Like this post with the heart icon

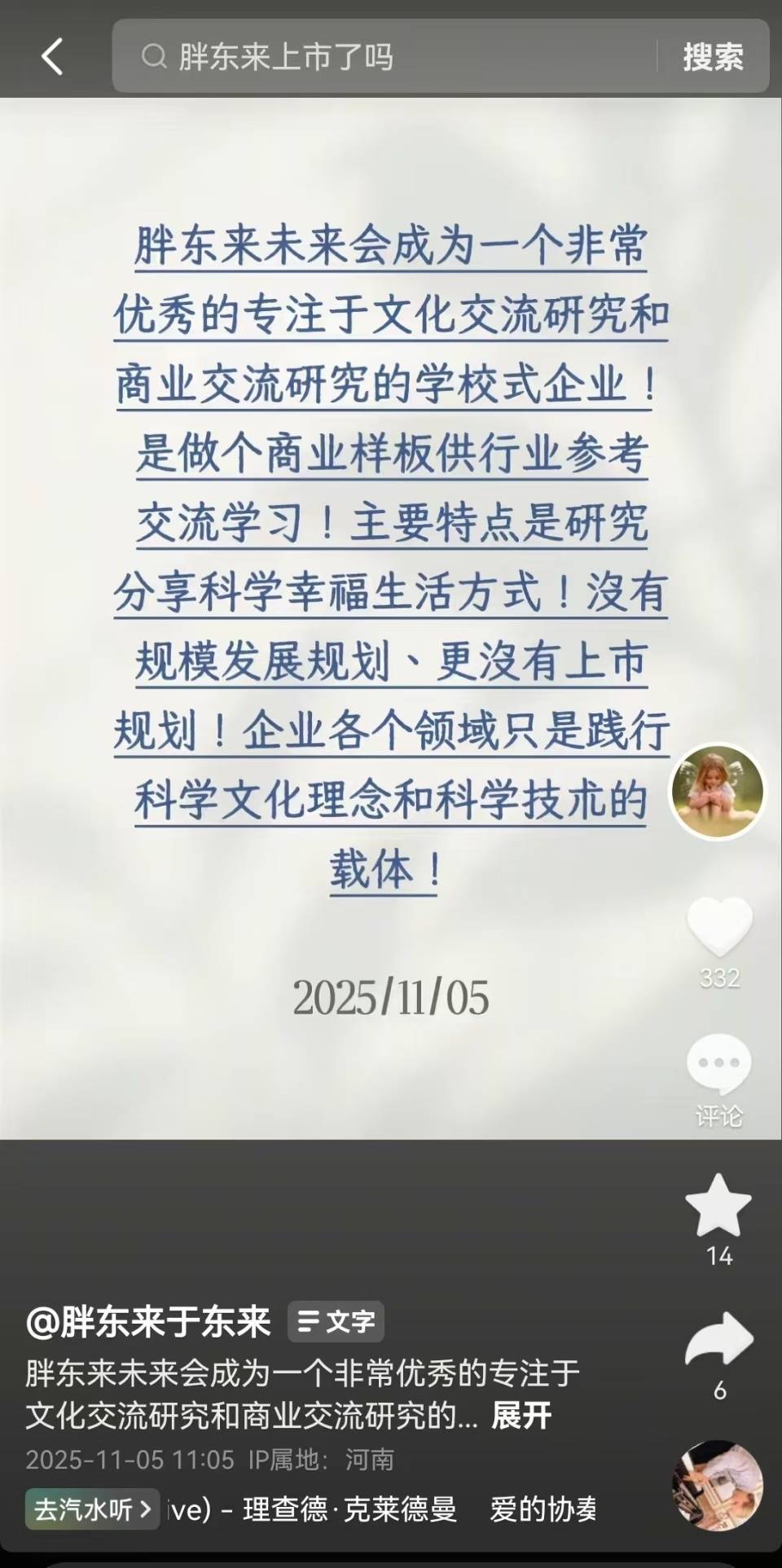tap(719, 927)
